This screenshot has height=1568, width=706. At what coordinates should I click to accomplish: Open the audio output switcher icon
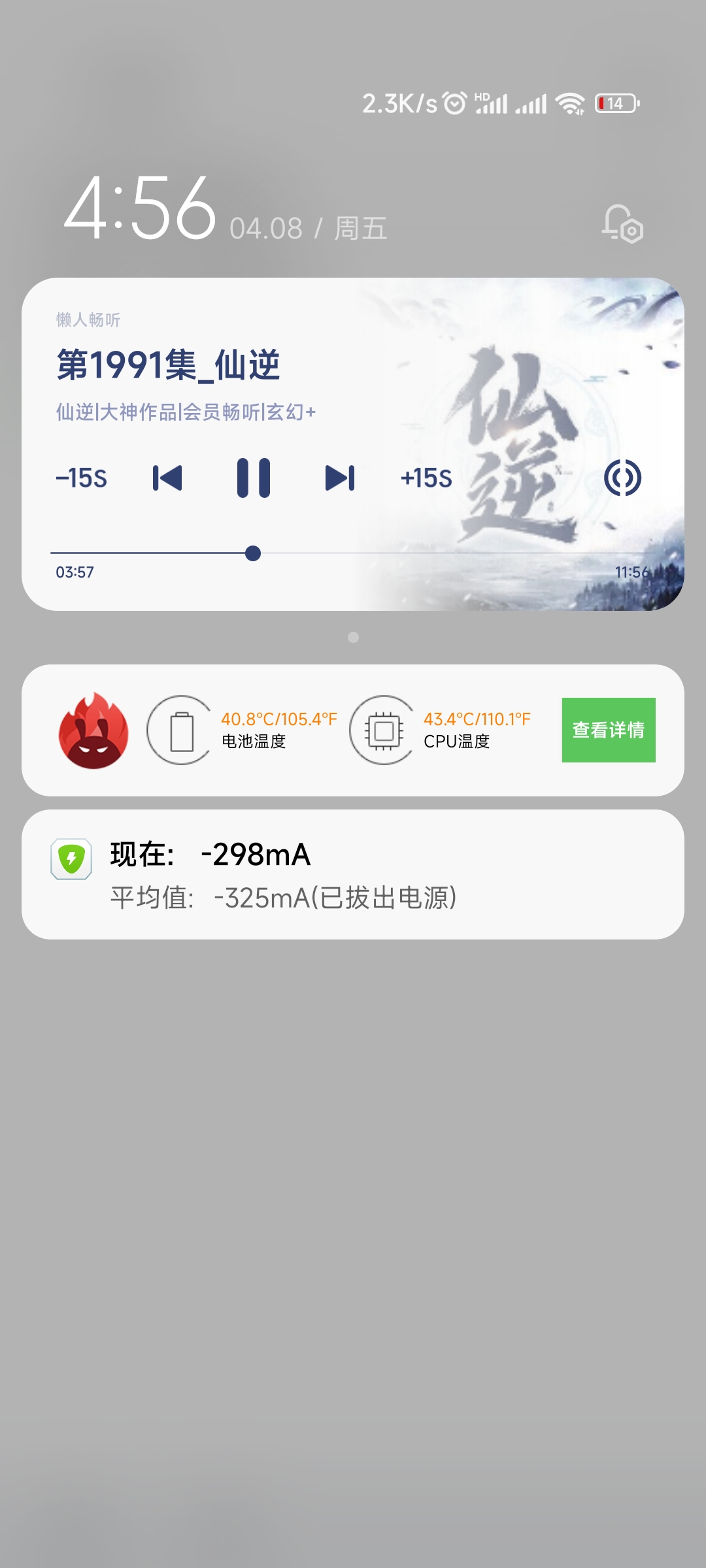(622, 478)
